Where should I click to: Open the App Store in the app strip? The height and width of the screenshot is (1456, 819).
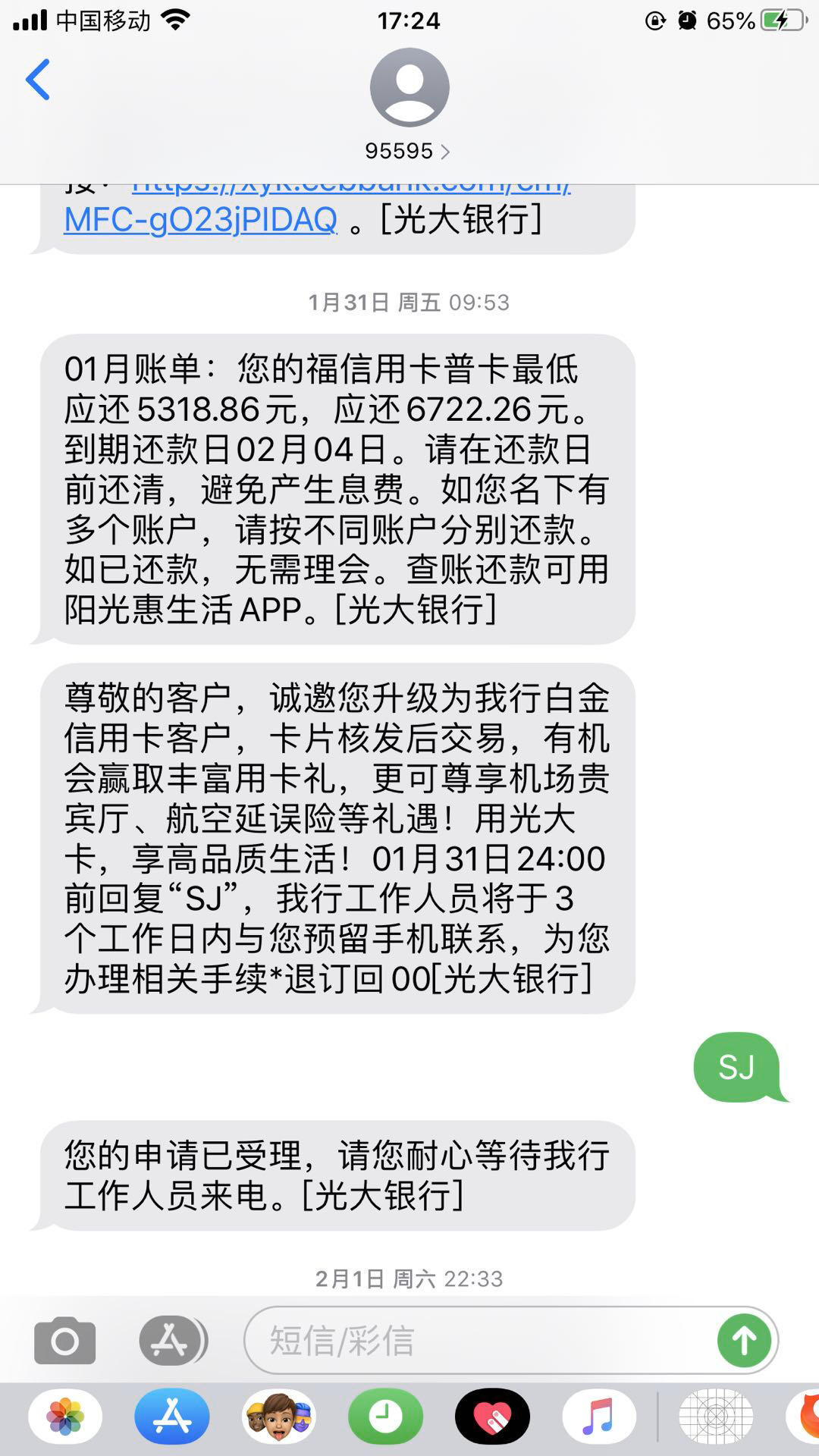pyautogui.click(x=172, y=1417)
